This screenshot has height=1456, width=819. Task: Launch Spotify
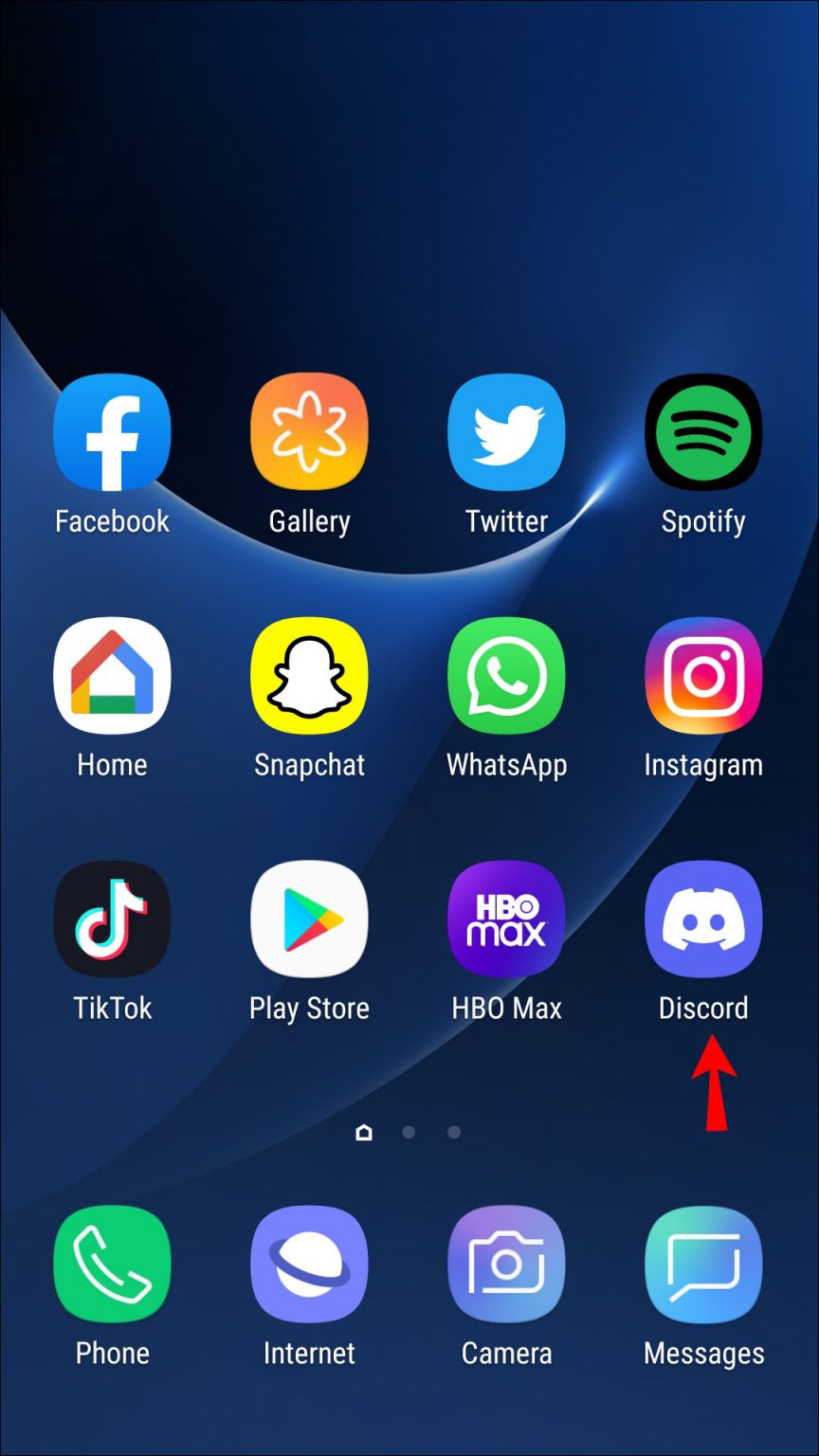coord(702,431)
